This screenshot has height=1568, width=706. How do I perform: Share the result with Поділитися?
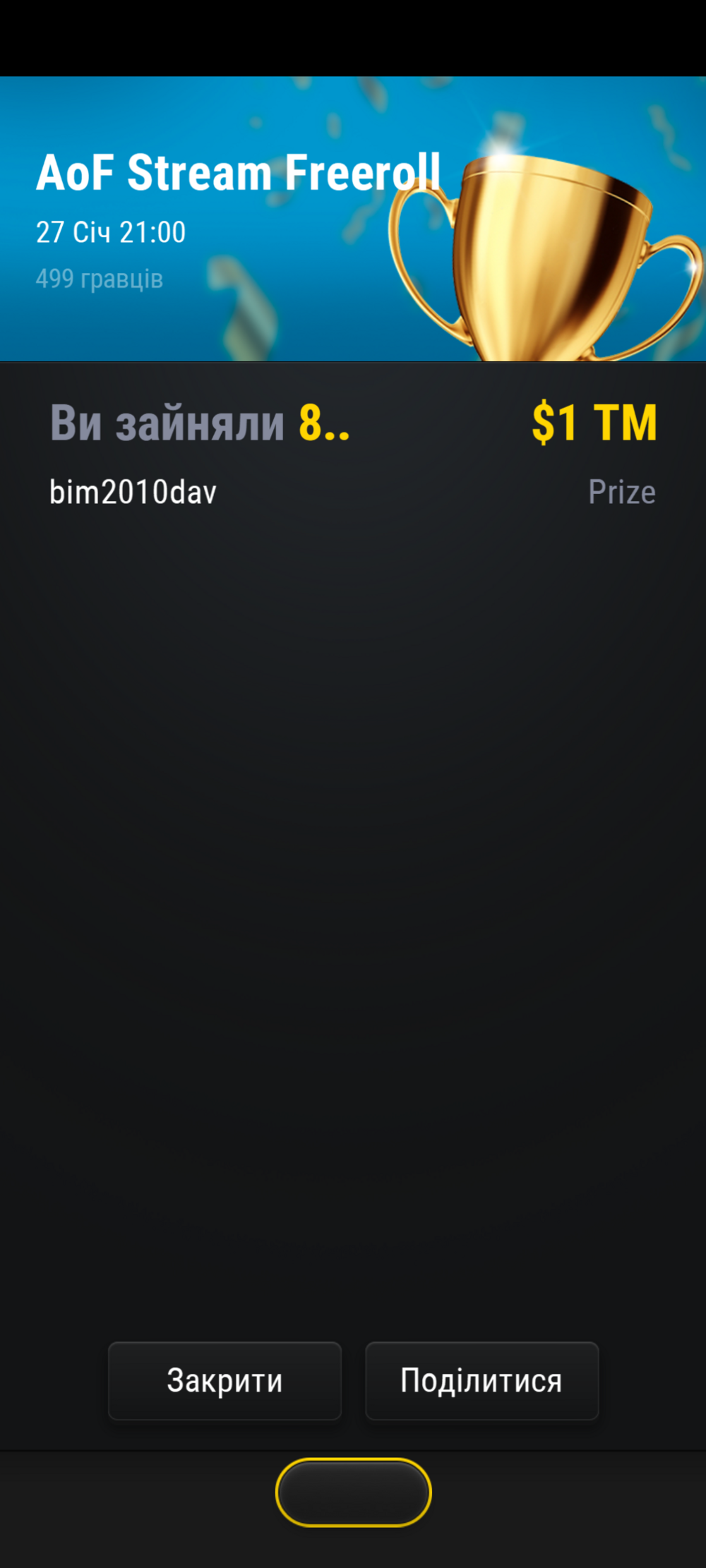[x=481, y=1380]
